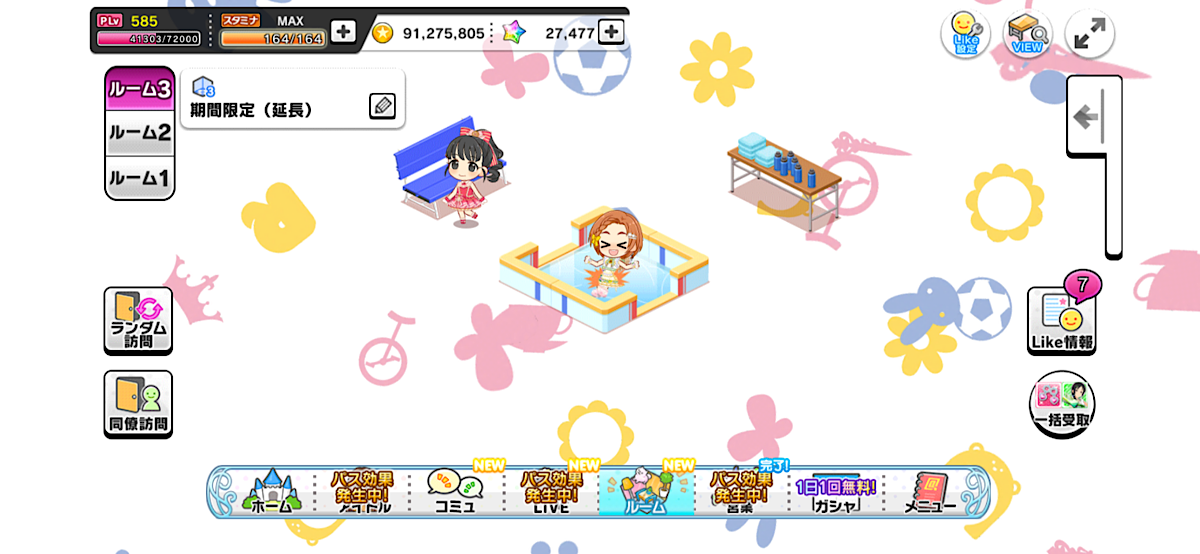Open the ガシャ tab

click(836, 491)
